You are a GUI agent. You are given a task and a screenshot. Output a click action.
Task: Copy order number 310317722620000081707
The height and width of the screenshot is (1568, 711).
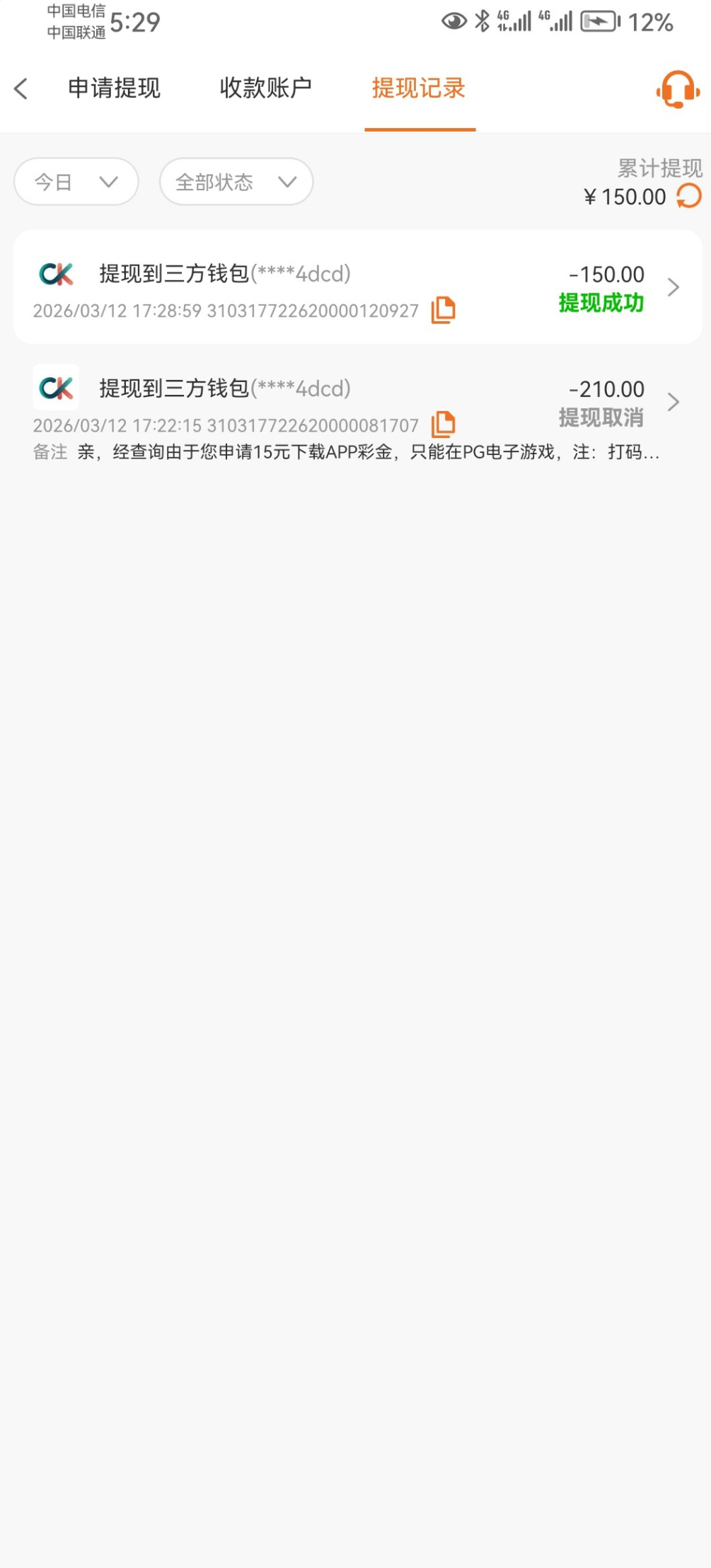tap(443, 425)
